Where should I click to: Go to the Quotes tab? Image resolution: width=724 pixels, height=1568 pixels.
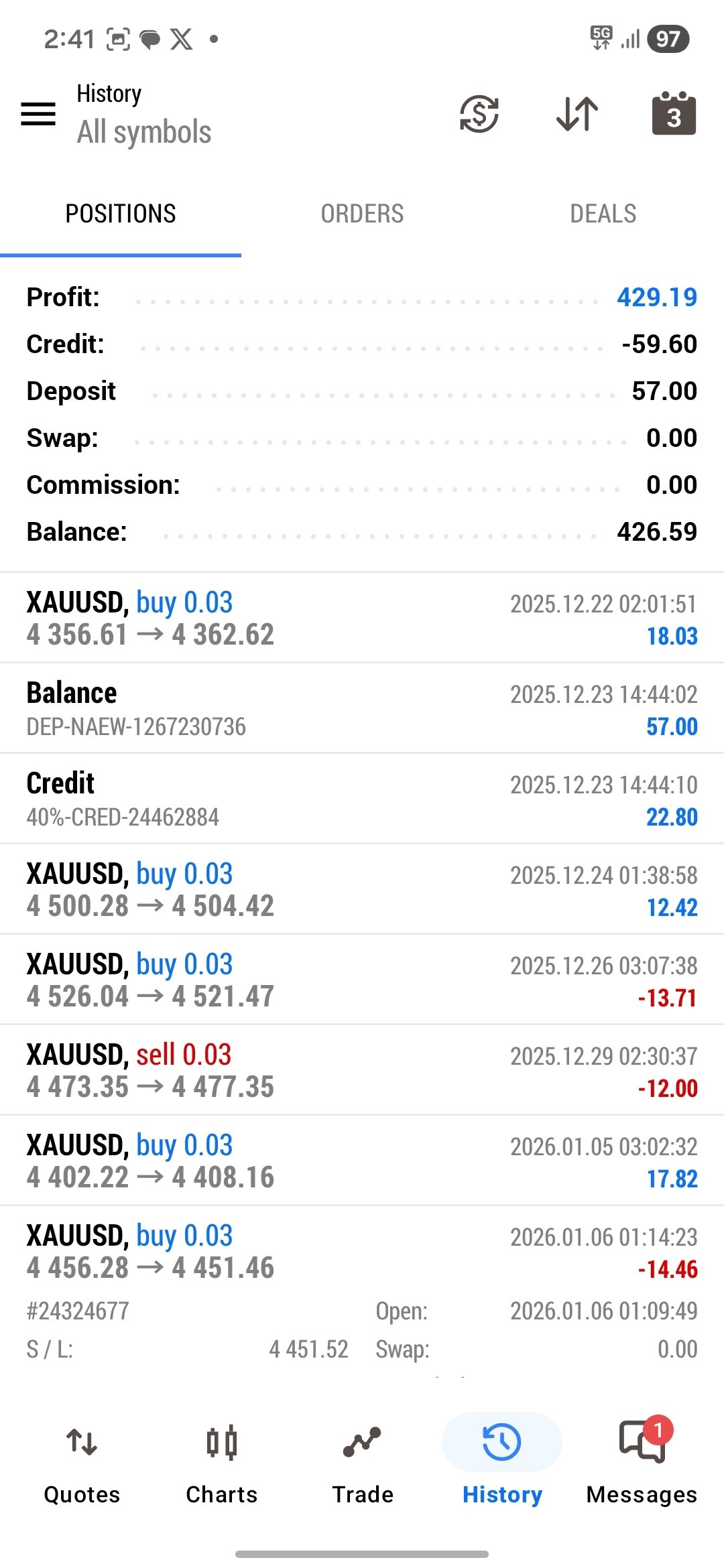[x=82, y=1465]
